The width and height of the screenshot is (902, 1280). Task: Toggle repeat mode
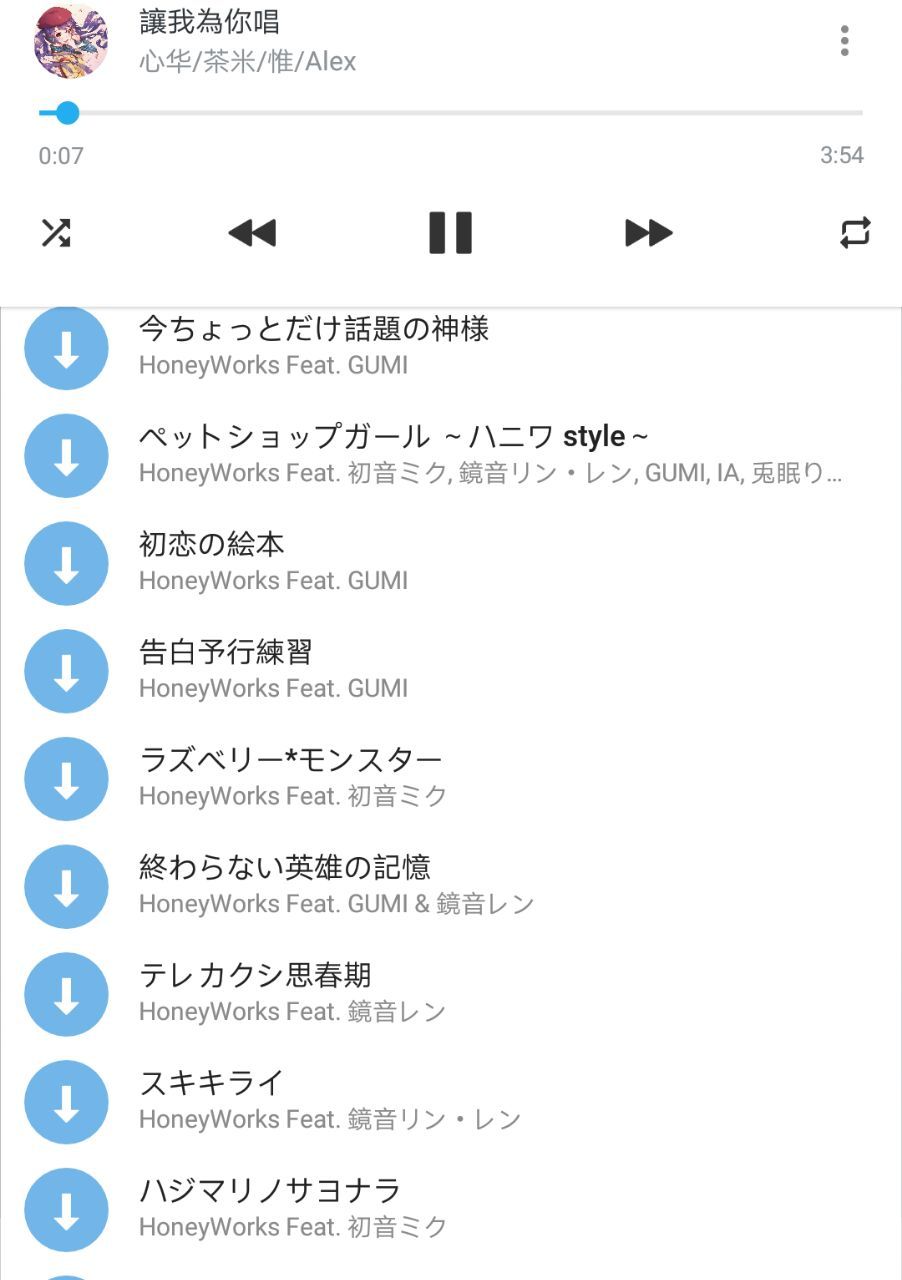(855, 233)
